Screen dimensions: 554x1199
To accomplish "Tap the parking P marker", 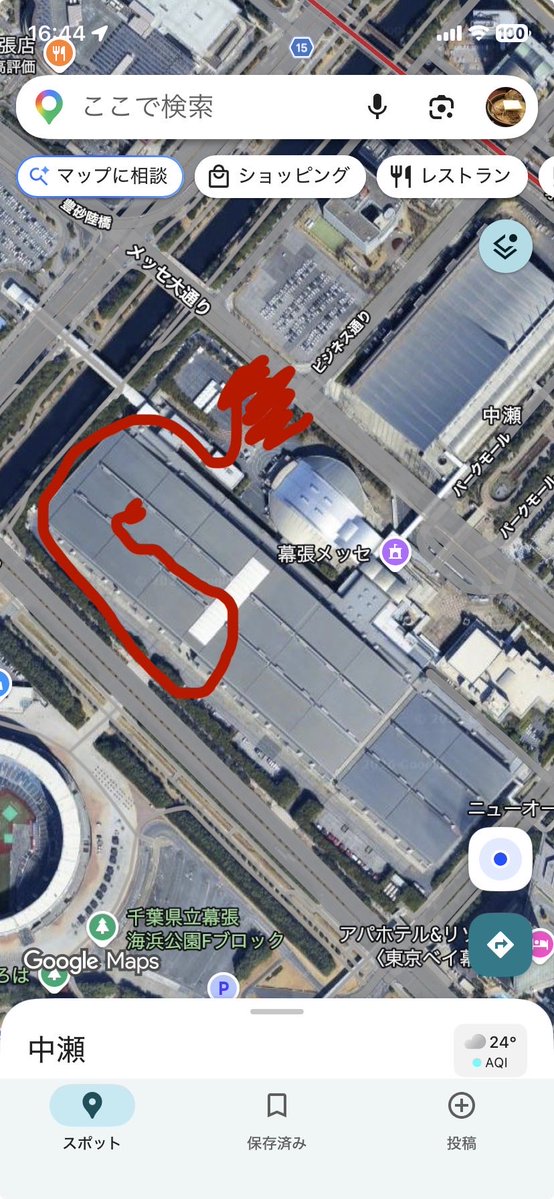I will (x=223, y=989).
